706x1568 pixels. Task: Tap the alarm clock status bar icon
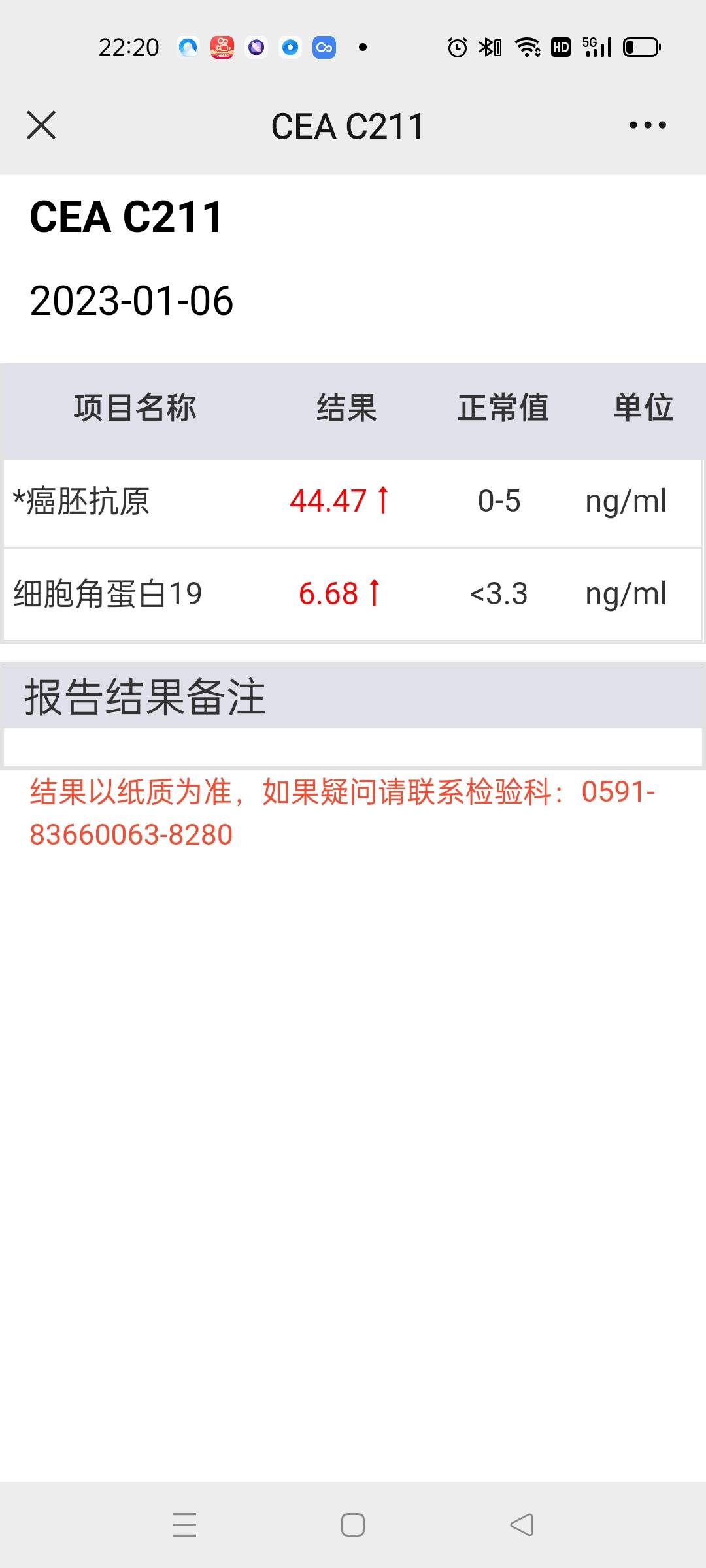point(458,46)
